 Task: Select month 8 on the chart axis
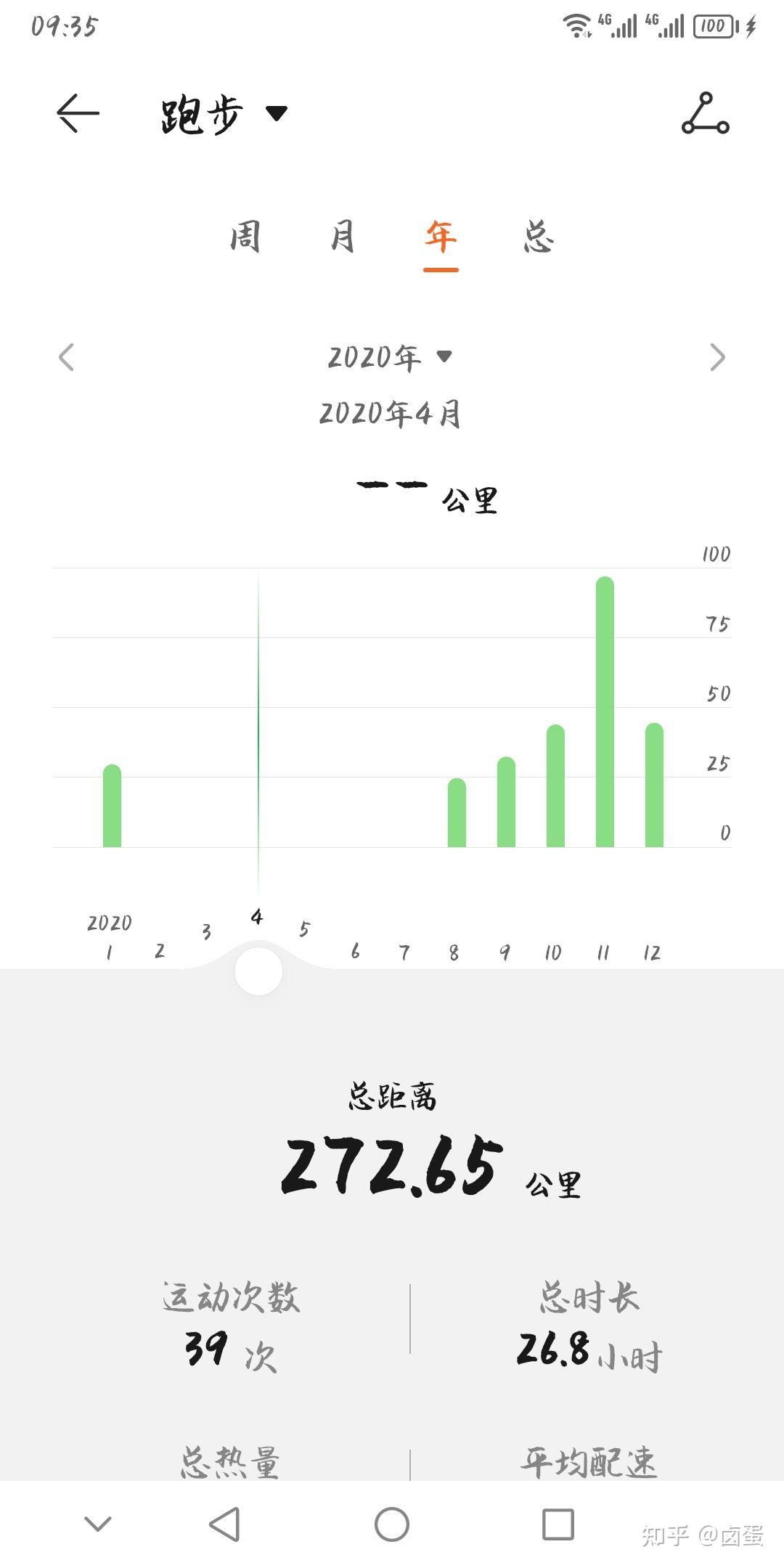pyautogui.click(x=454, y=952)
